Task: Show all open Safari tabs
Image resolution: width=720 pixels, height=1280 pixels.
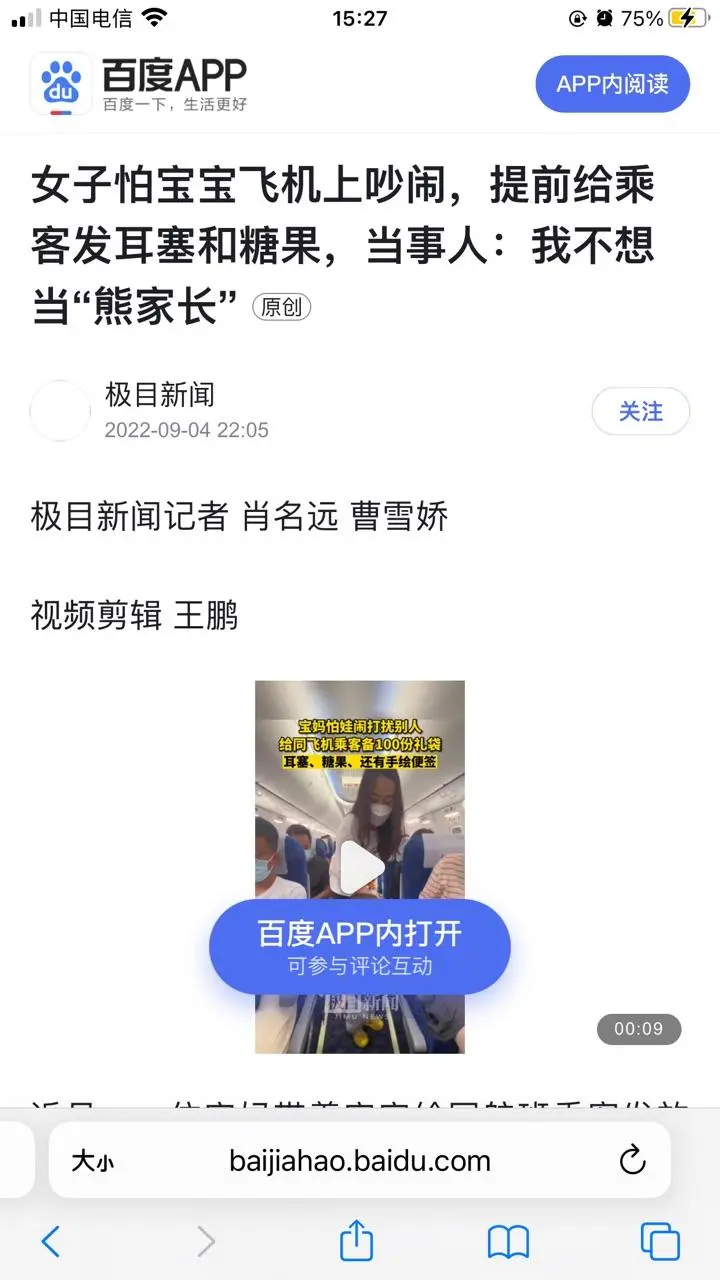Action: (x=660, y=1242)
